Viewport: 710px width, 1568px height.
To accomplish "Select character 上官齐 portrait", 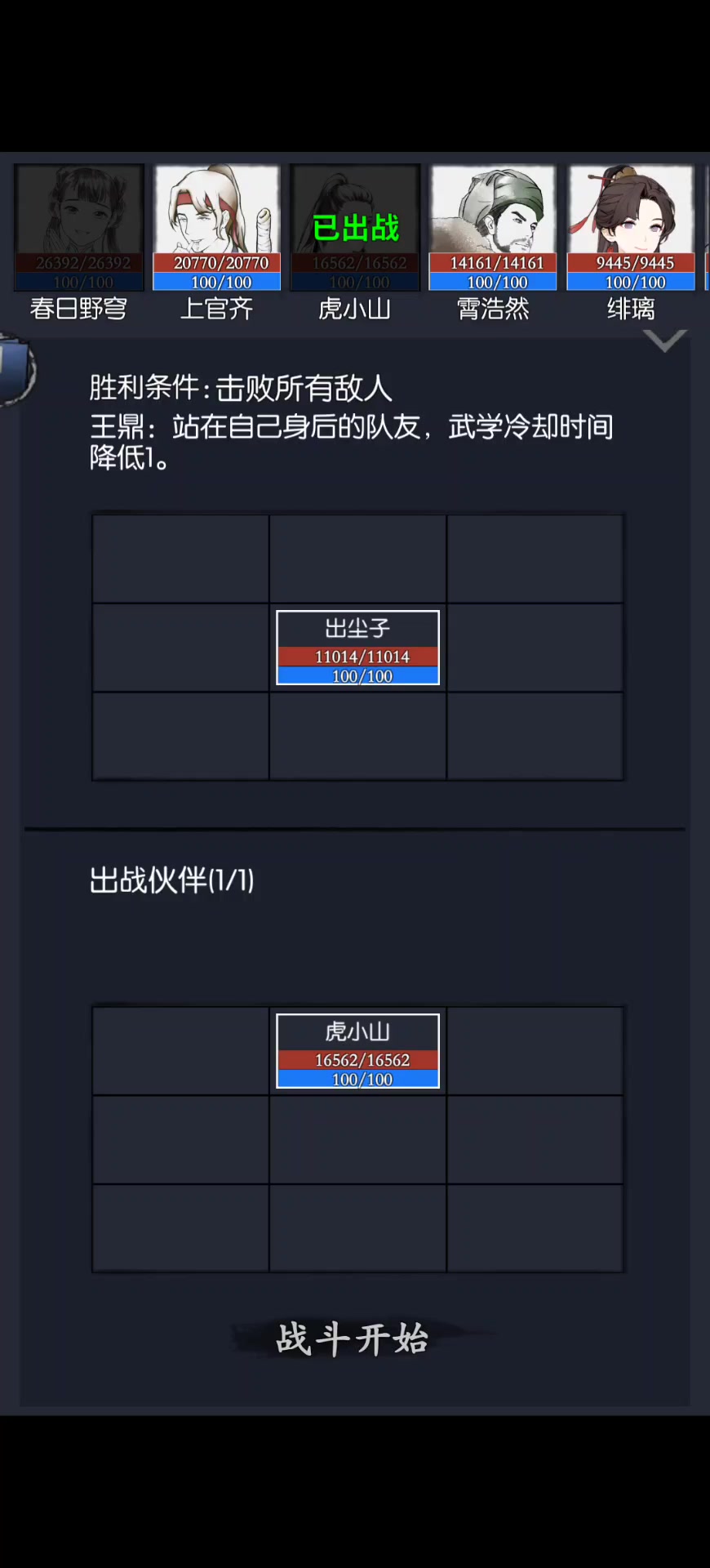I will pyautogui.click(x=217, y=227).
